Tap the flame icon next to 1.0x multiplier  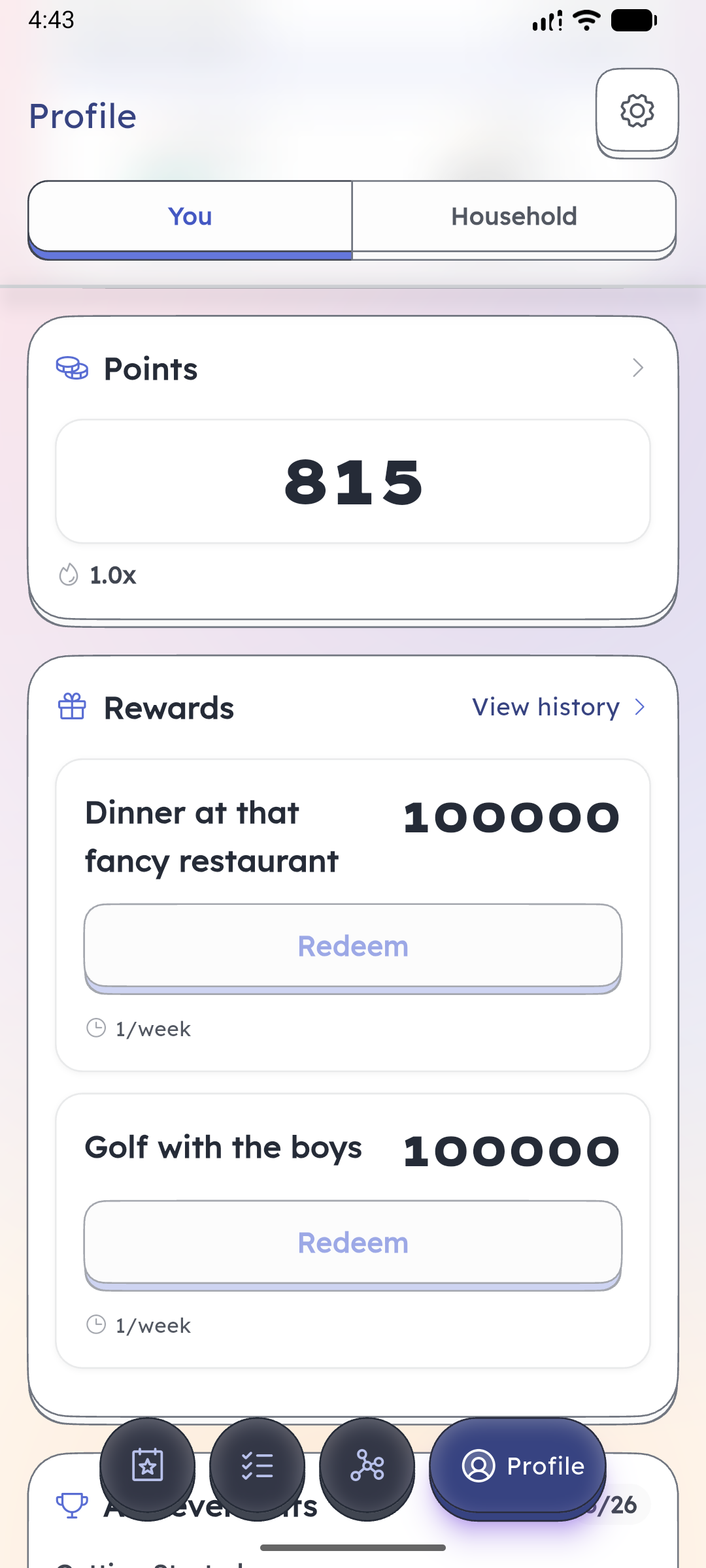click(68, 576)
